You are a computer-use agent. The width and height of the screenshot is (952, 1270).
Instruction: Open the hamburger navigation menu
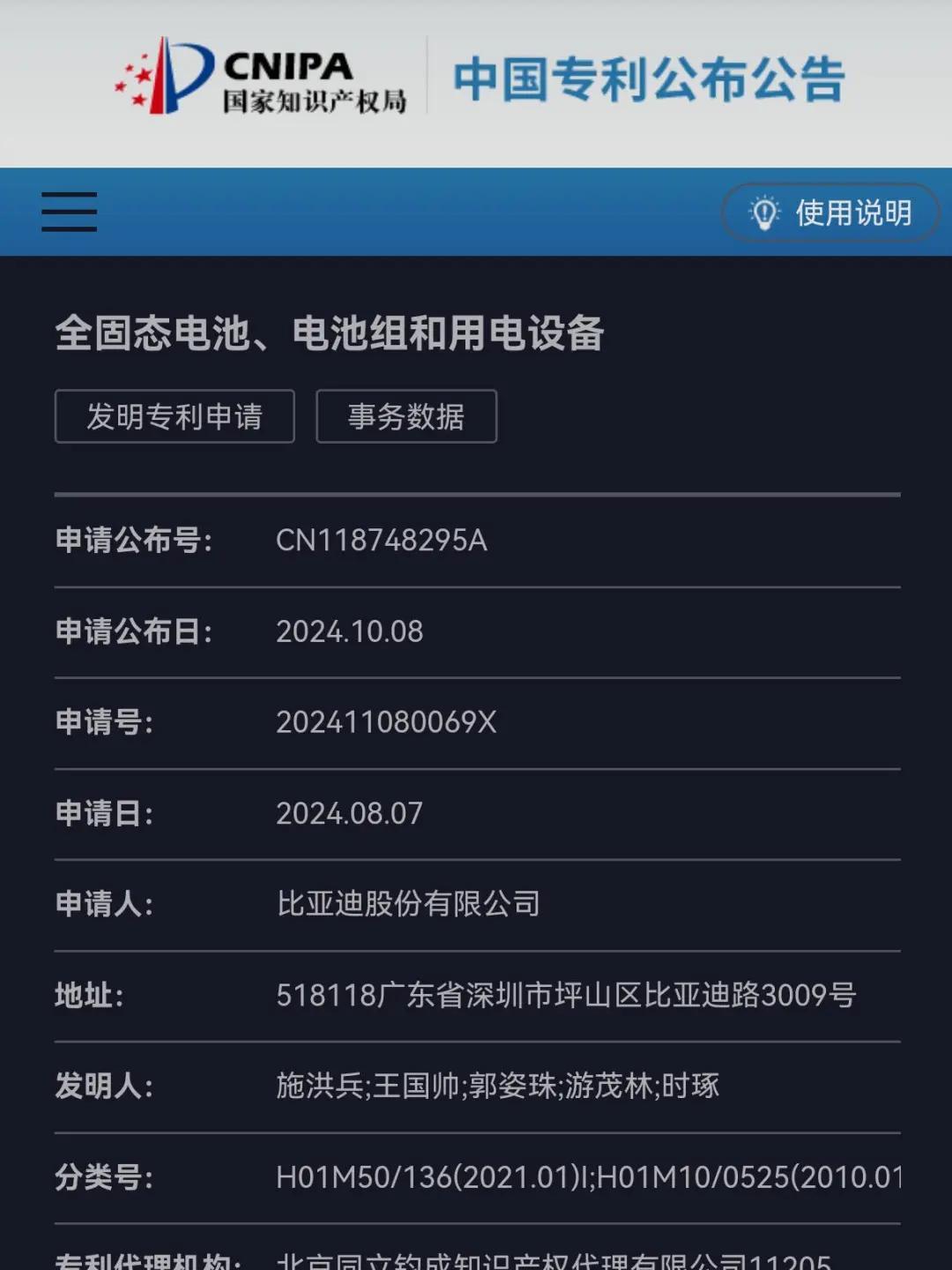point(69,212)
